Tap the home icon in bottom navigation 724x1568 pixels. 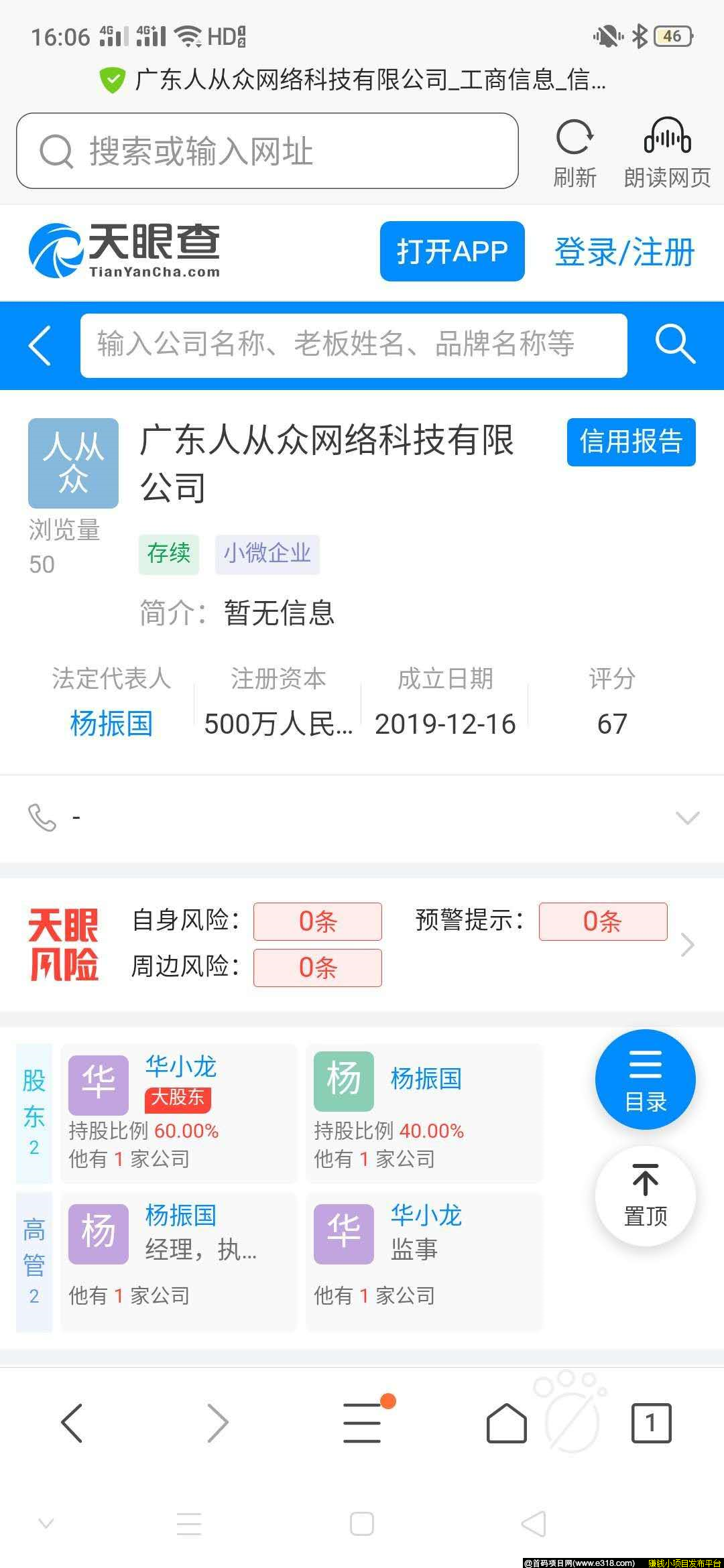(x=506, y=1423)
